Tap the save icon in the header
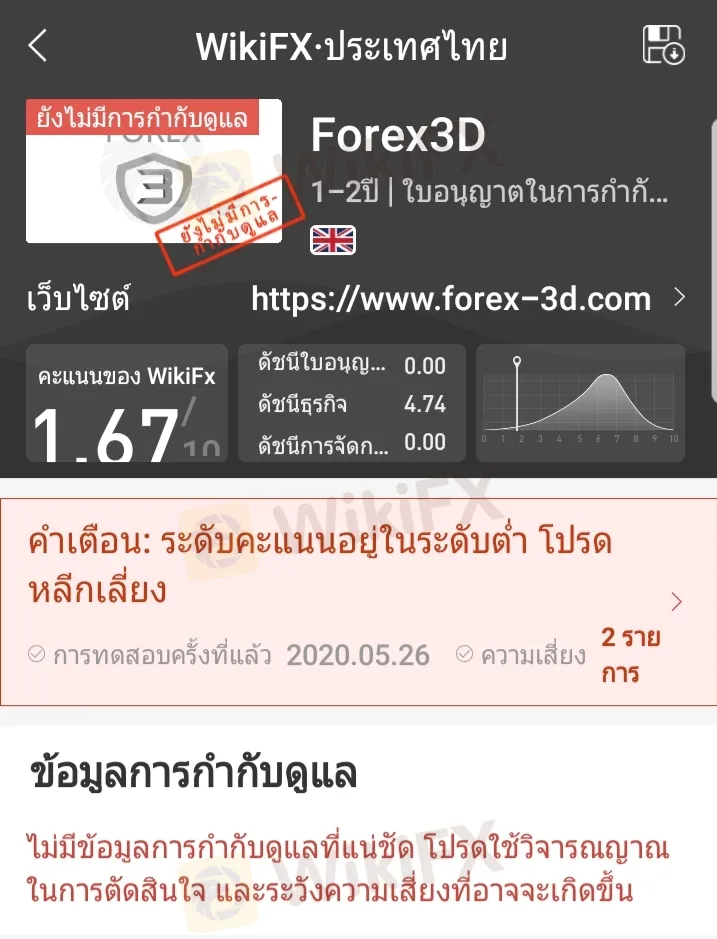 pyautogui.click(x=662, y=46)
